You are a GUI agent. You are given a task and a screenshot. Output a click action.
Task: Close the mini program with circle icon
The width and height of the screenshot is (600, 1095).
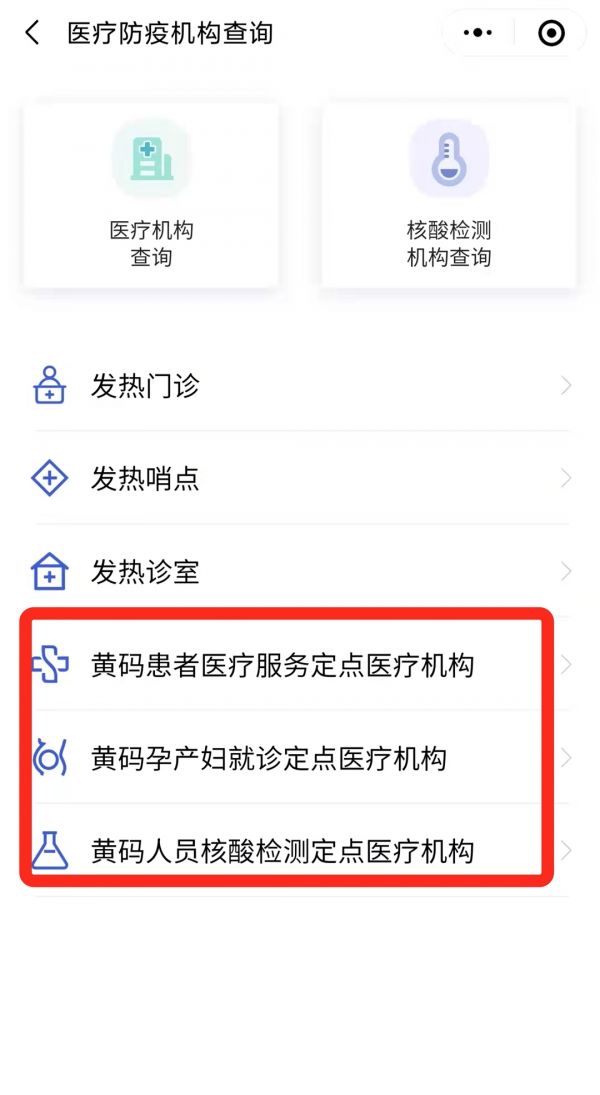[551, 33]
